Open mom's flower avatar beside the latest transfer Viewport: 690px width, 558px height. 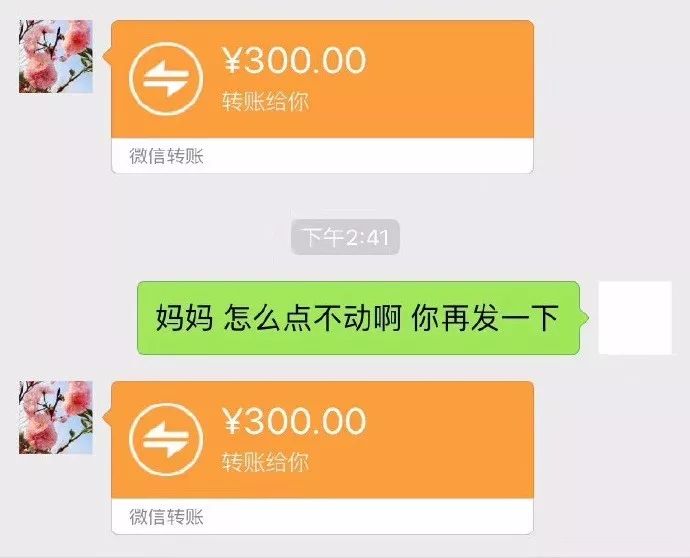(x=56, y=417)
